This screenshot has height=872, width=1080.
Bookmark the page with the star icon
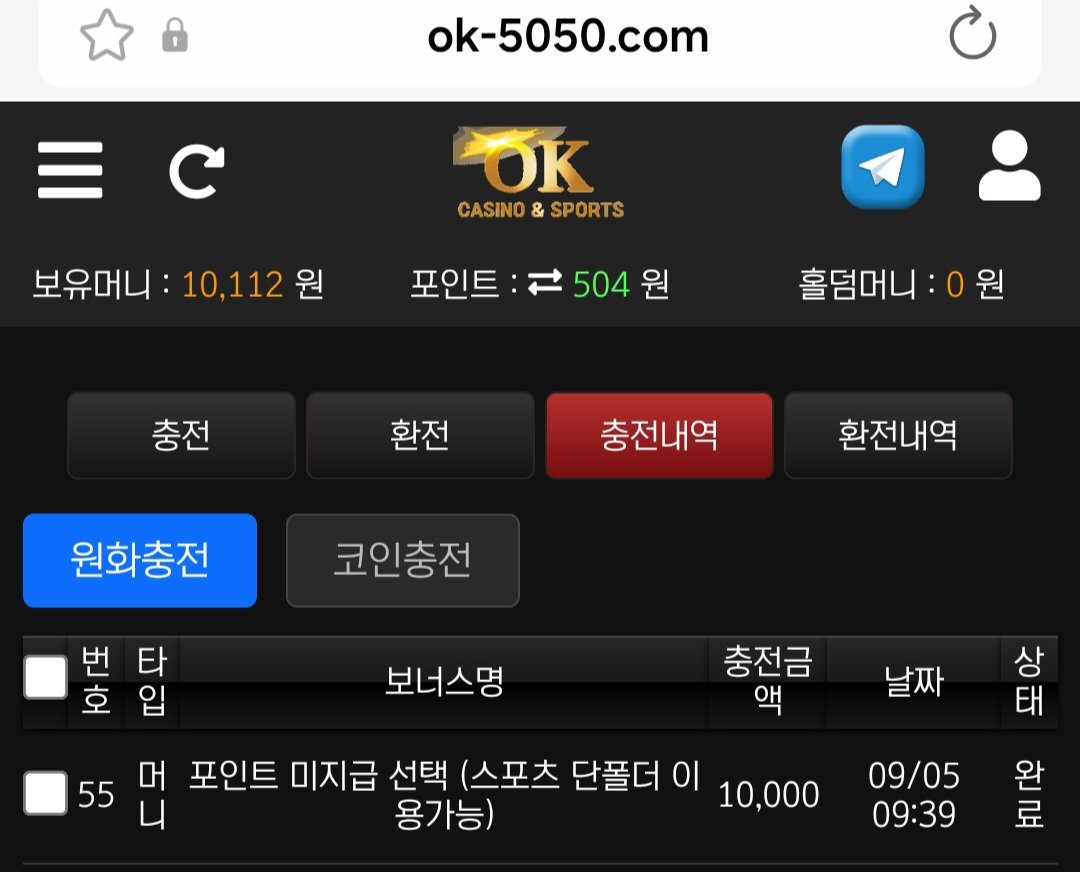point(106,38)
